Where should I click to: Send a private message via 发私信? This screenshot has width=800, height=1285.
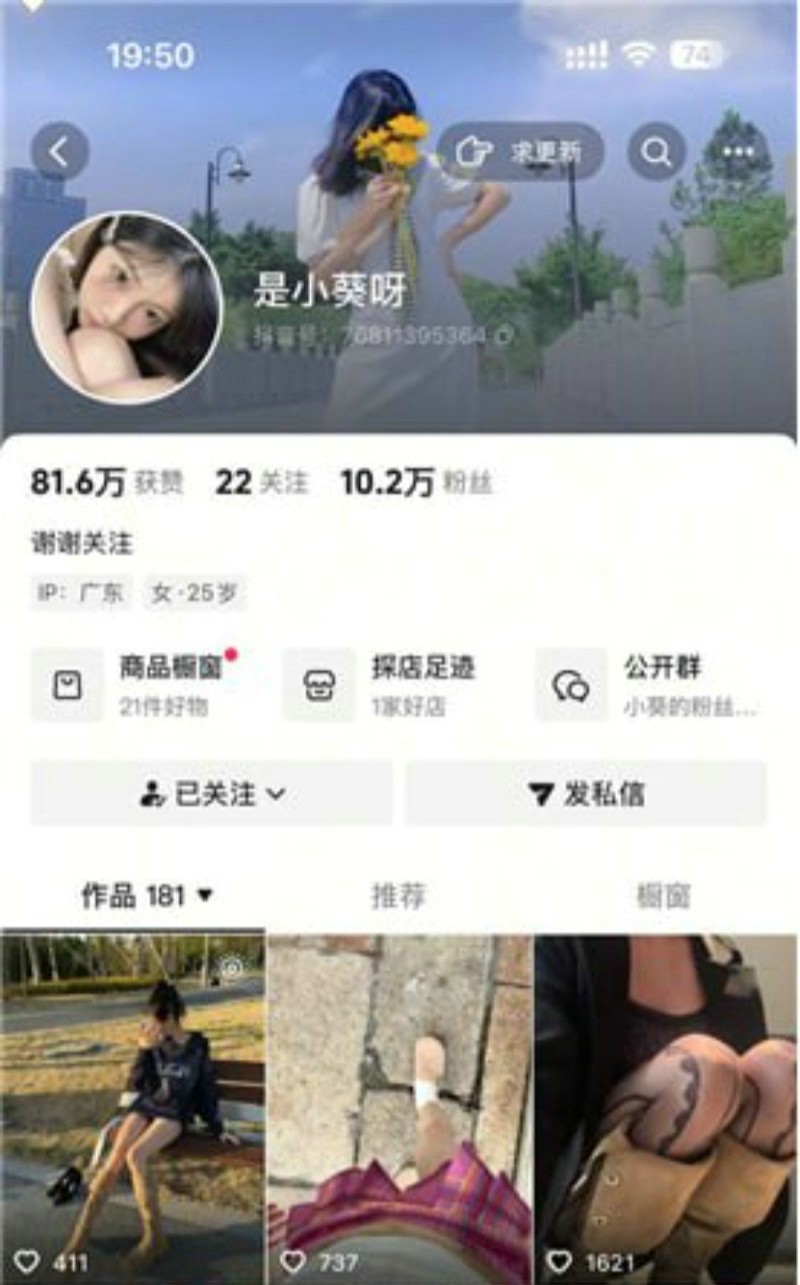click(x=586, y=794)
